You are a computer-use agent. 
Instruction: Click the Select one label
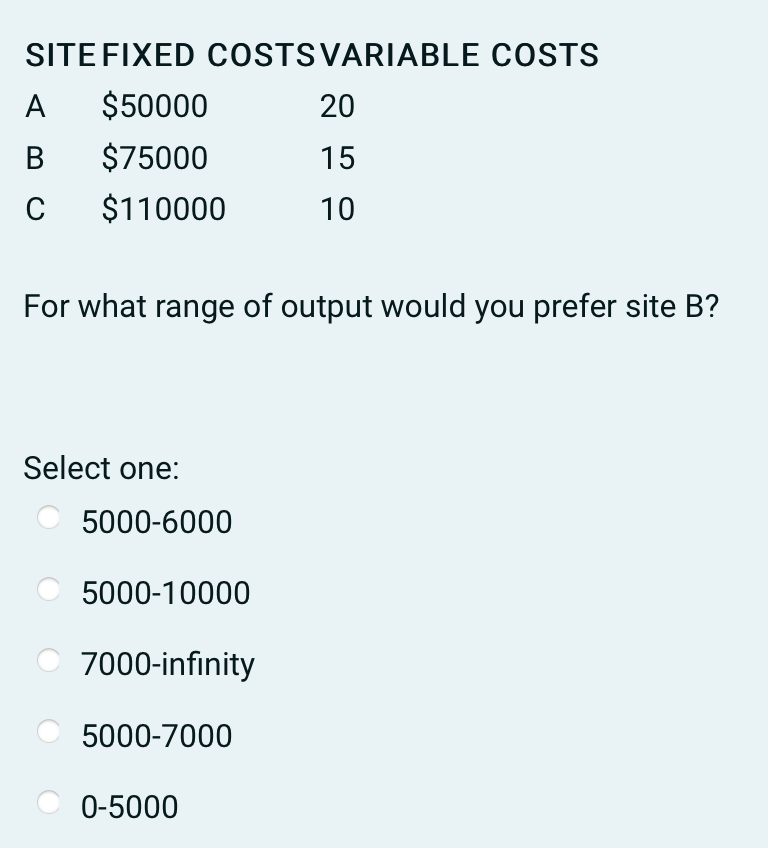pyautogui.click(x=101, y=468)
